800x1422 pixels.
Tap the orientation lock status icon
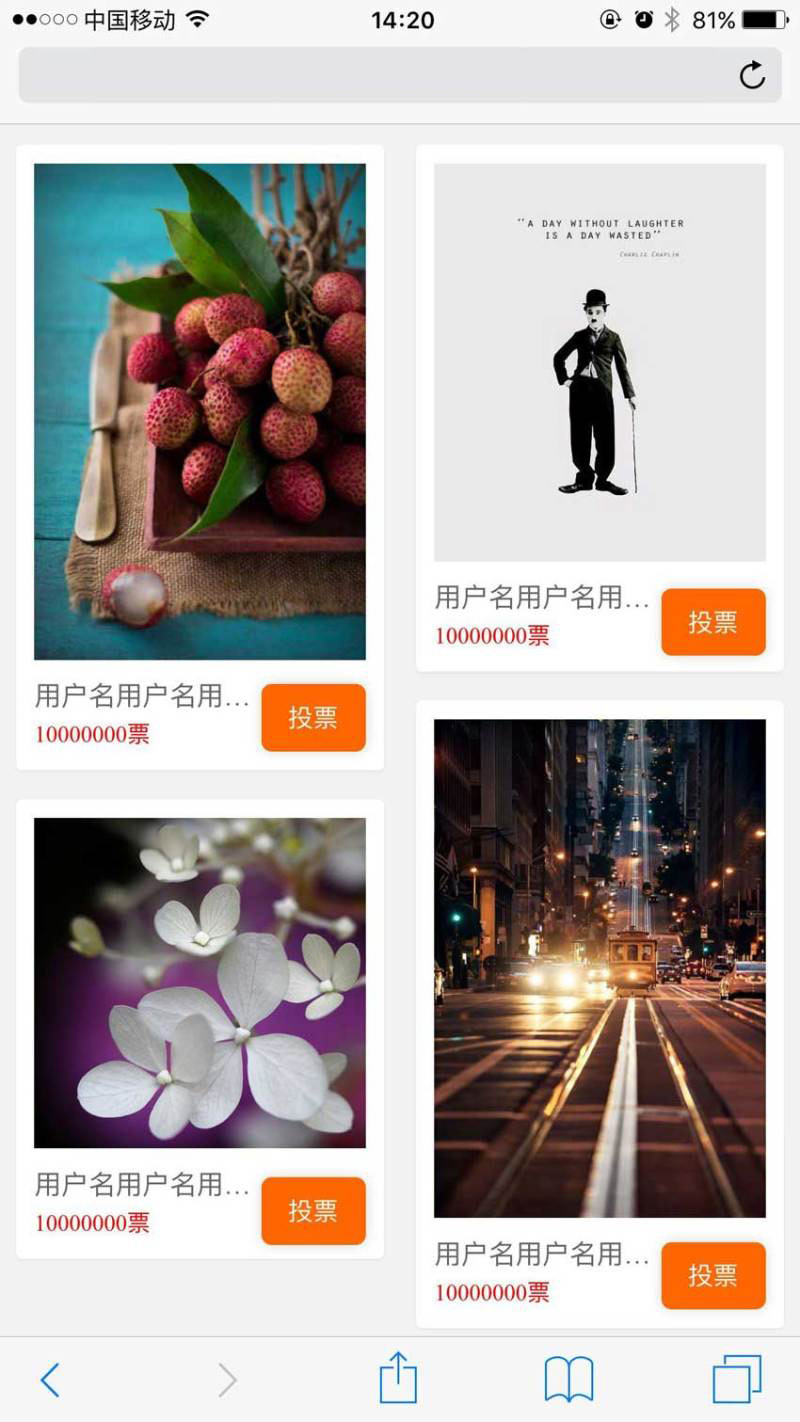coord(608,17)
